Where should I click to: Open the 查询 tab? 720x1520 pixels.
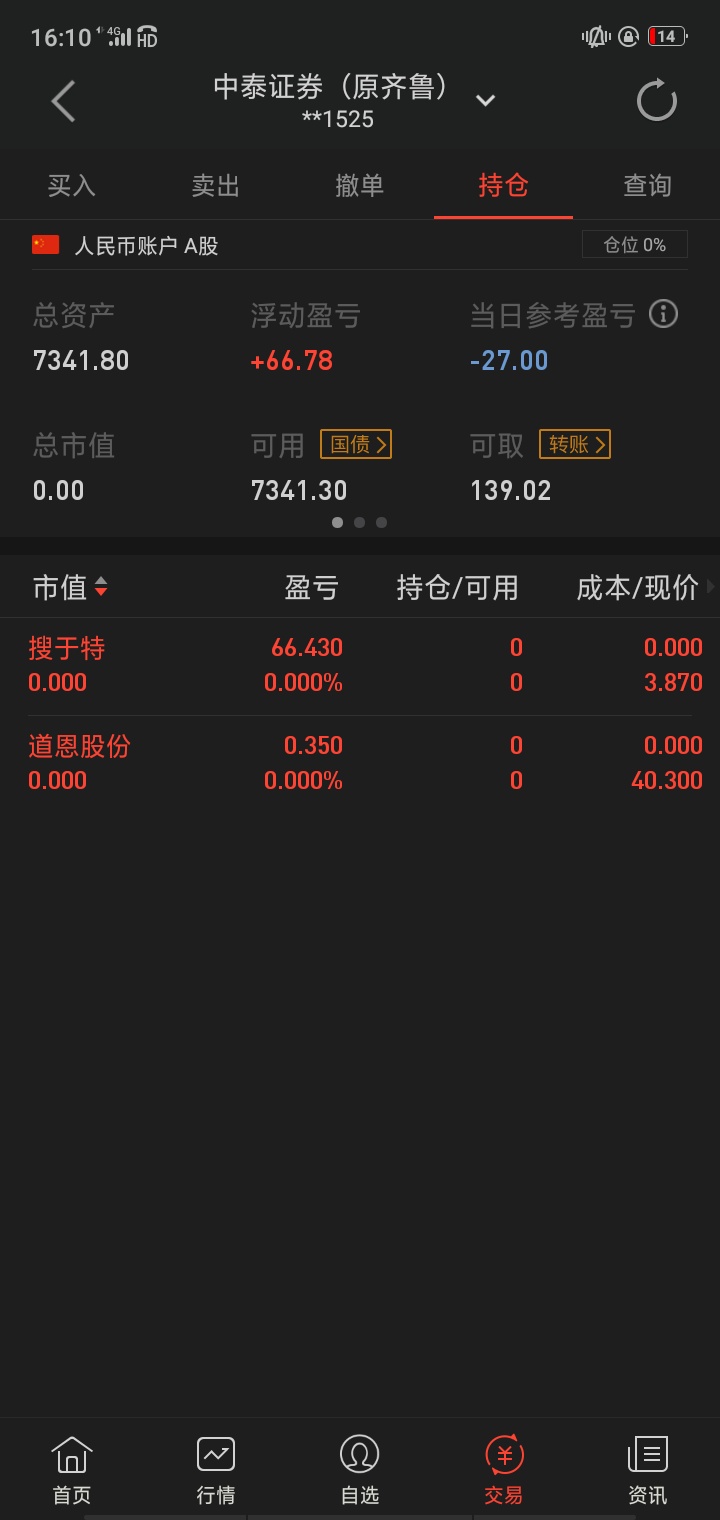click(647, 186)
